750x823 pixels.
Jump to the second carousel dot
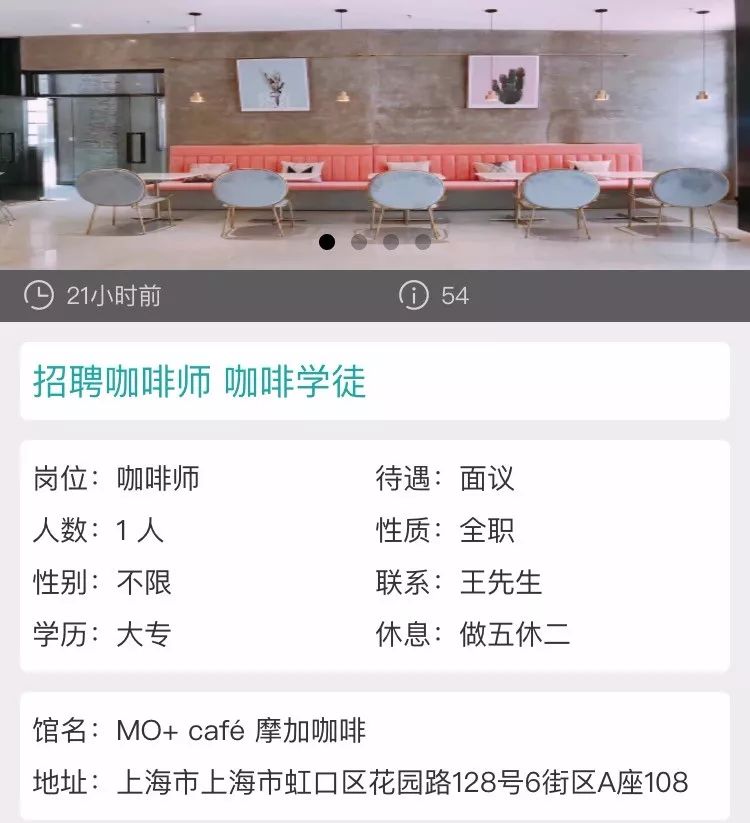coord(359,242)
